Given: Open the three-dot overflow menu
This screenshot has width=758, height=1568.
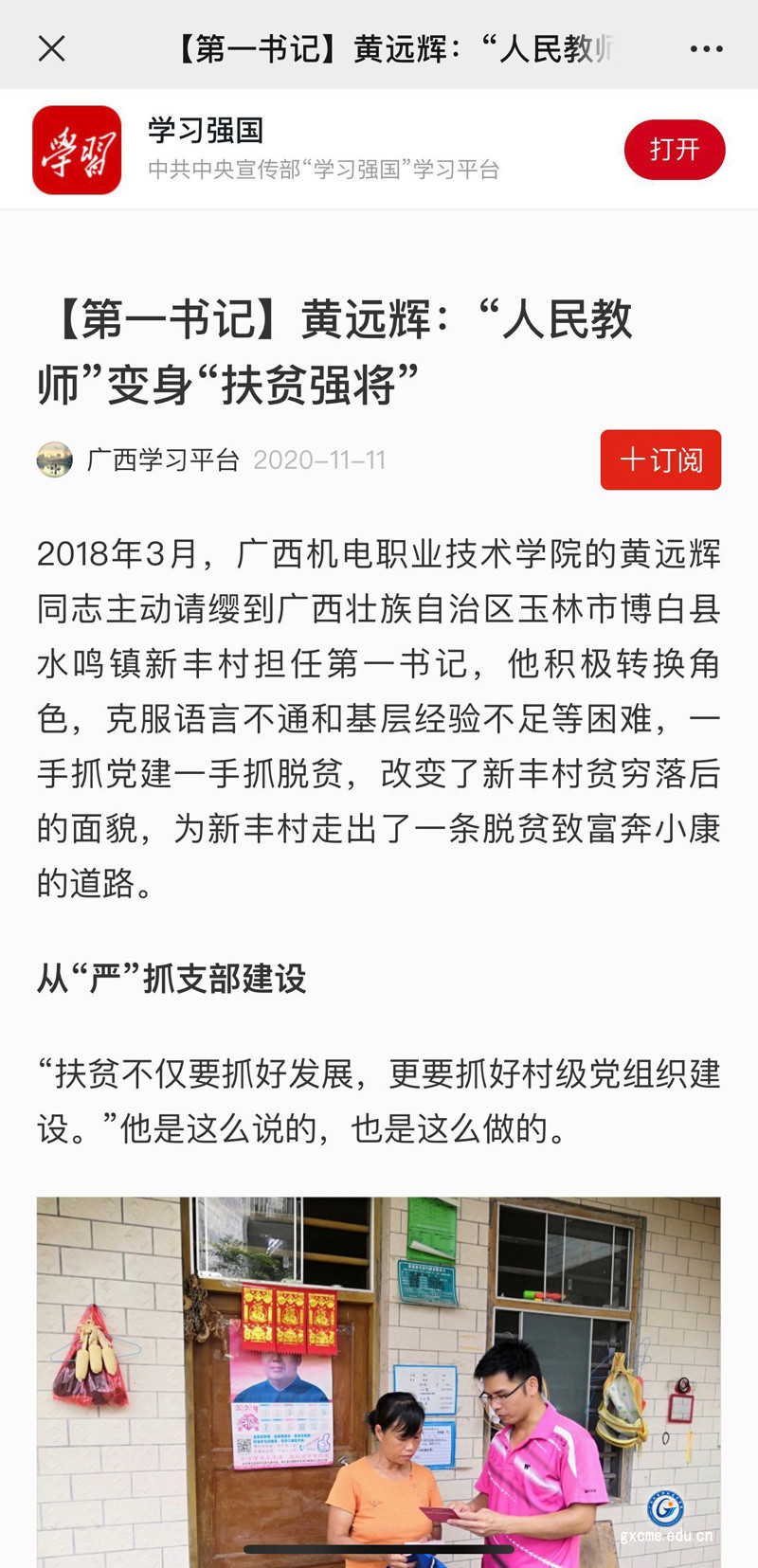Looking at the screenshot, I should point(706,48).
